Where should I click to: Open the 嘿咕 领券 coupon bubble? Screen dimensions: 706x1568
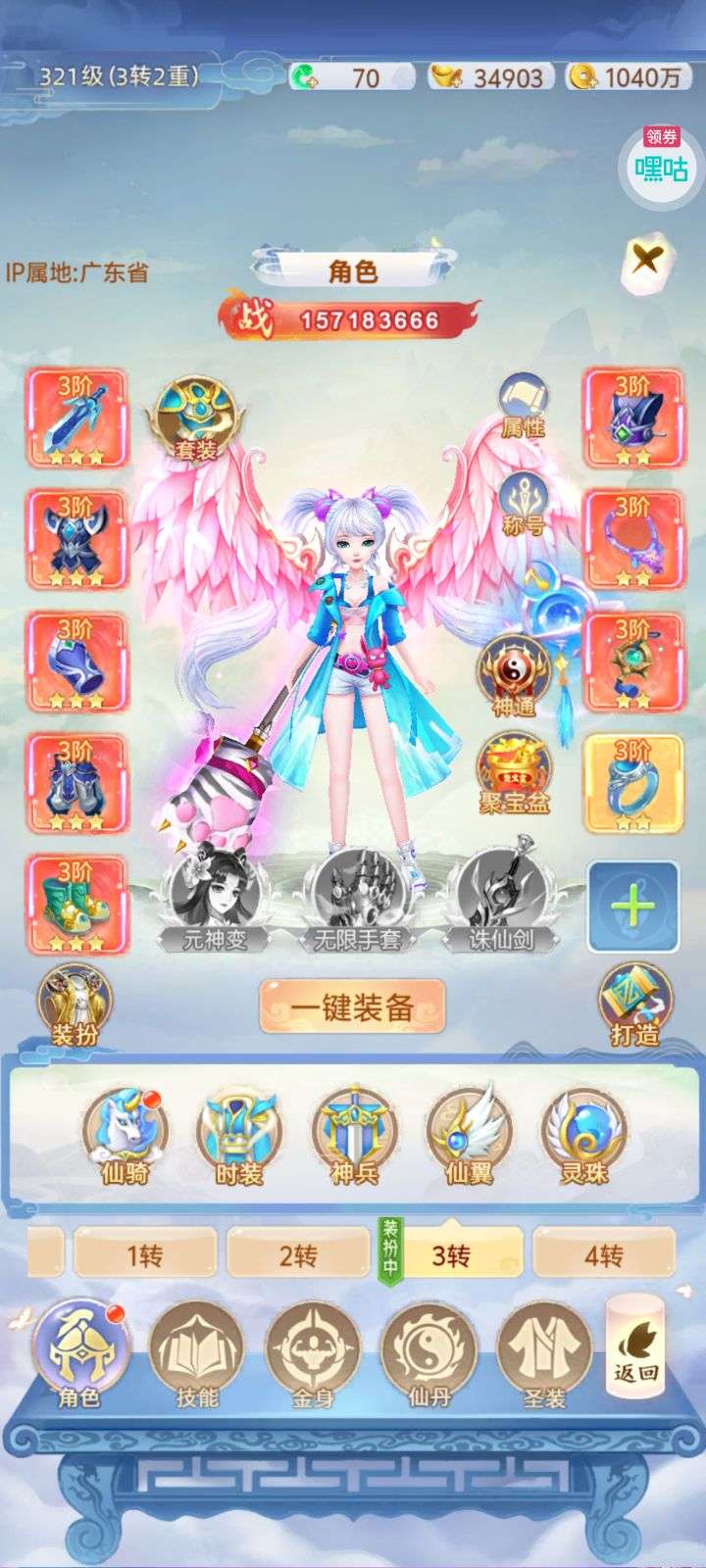pos(660,162)
